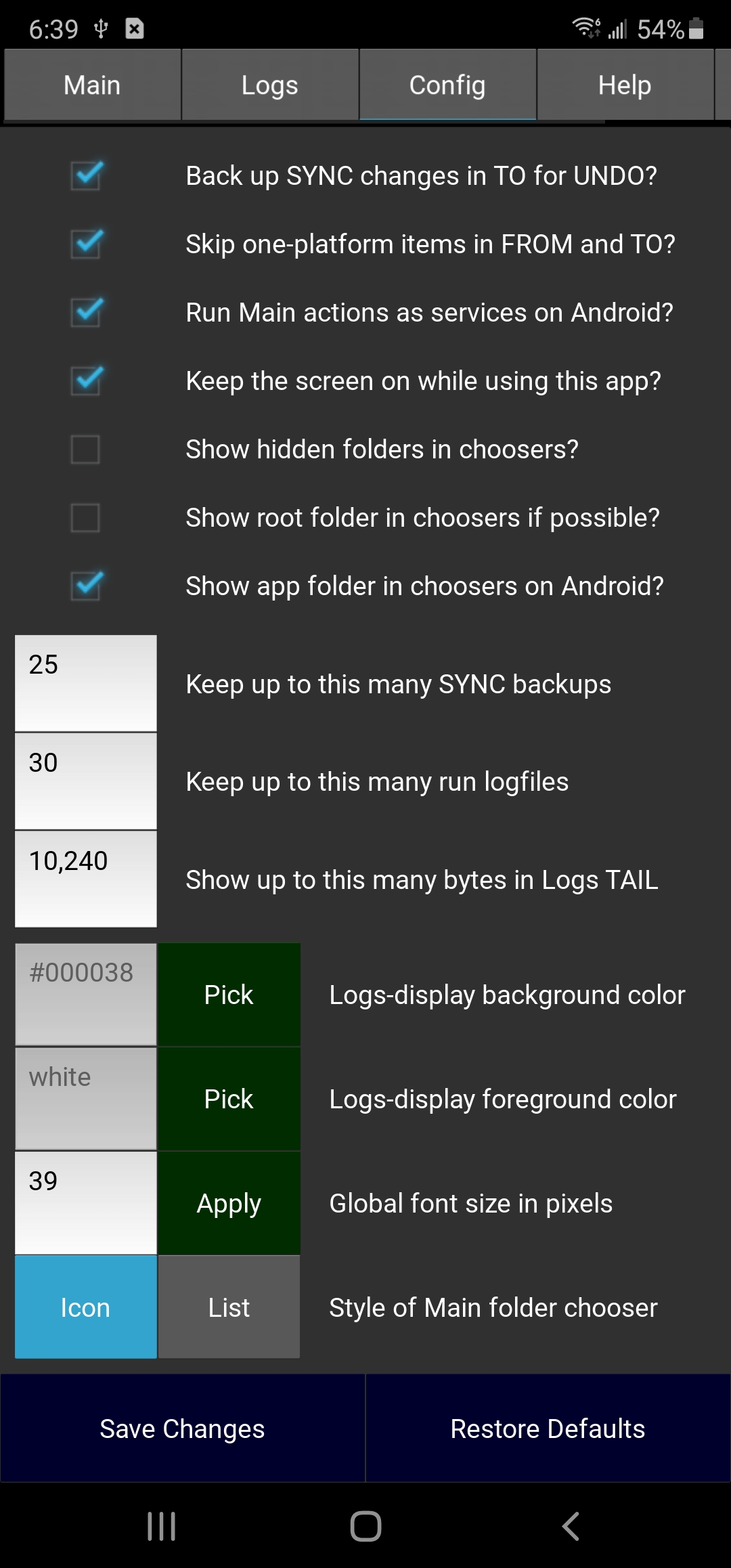
Task: Pick the Logs-display foreground color
Action: (229, 1099)
